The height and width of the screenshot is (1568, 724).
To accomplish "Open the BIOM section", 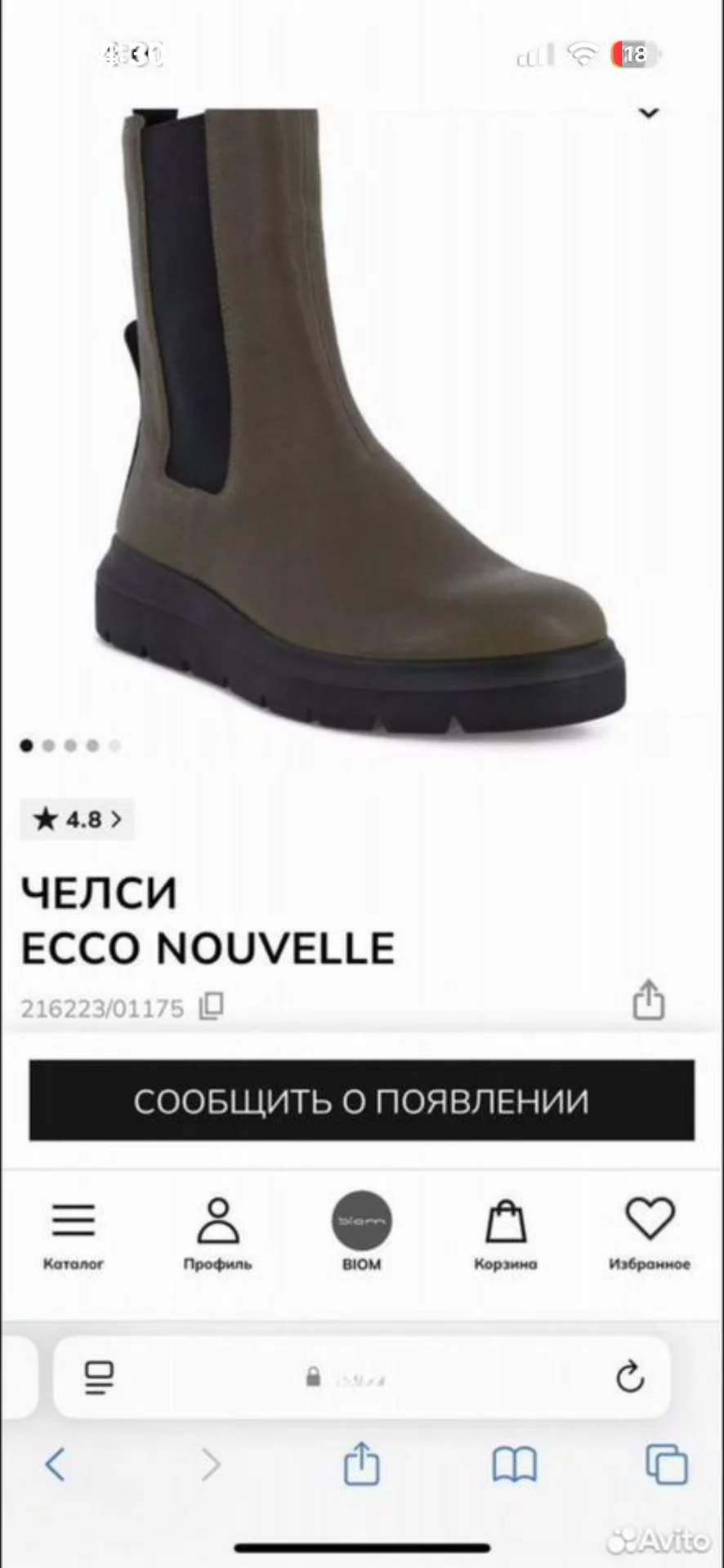I will click(362, 1233).
